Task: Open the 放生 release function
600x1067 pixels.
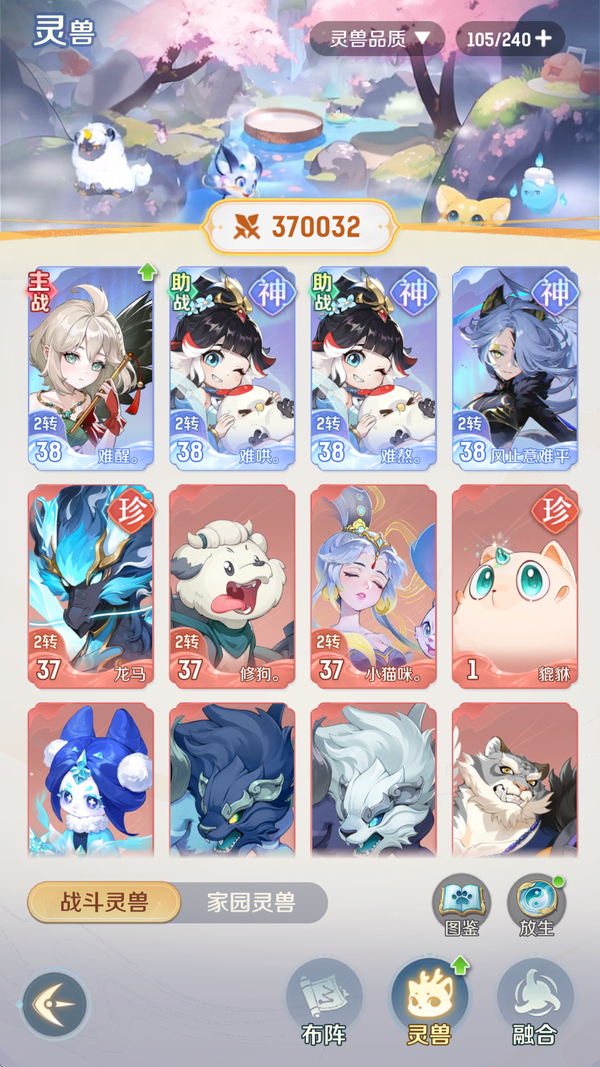Action: (536, 905)
